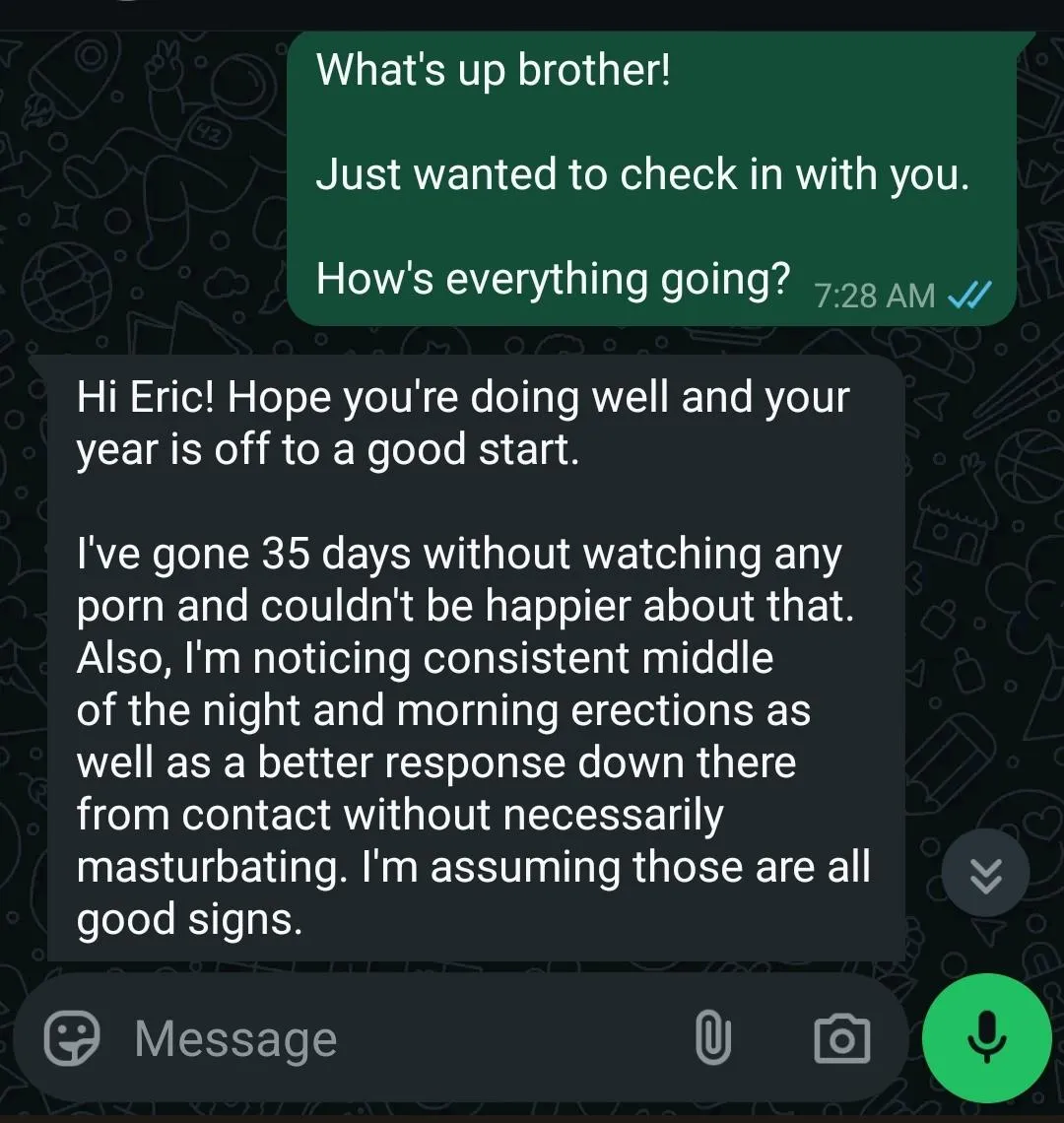The image size is (1064, 1123).
Task: Open the camera from the message bar
Action: [x=842, y=1039]
